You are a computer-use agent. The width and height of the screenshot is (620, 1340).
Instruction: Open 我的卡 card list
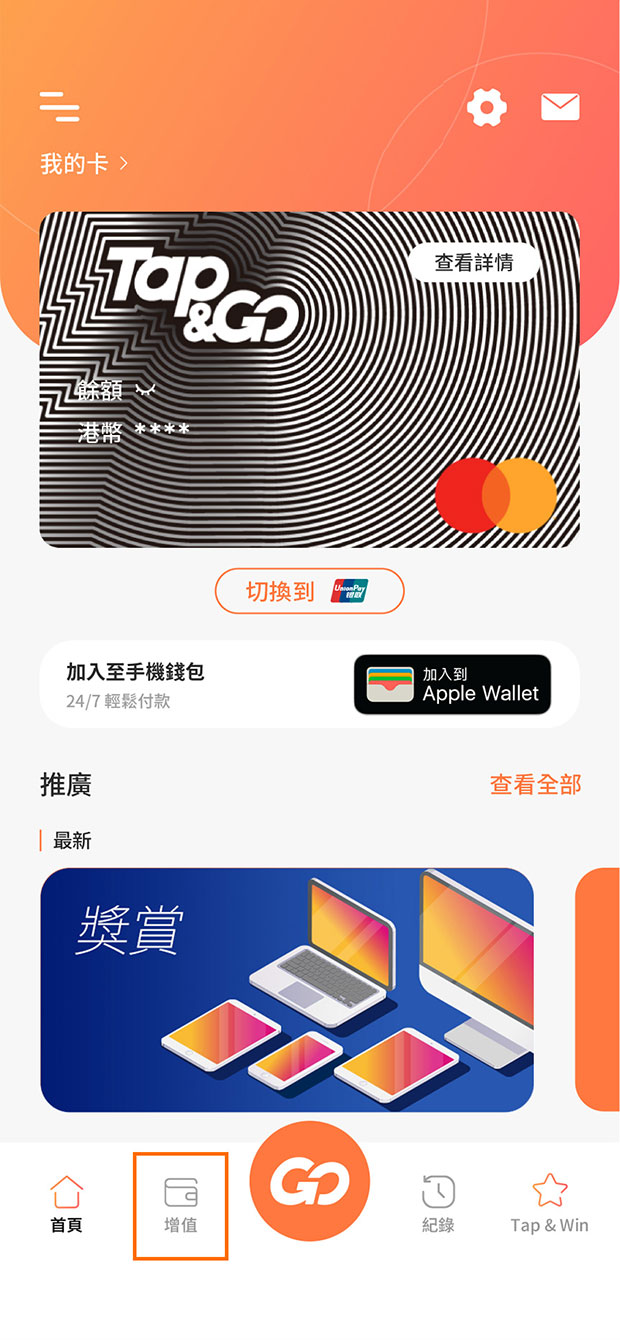84,163
